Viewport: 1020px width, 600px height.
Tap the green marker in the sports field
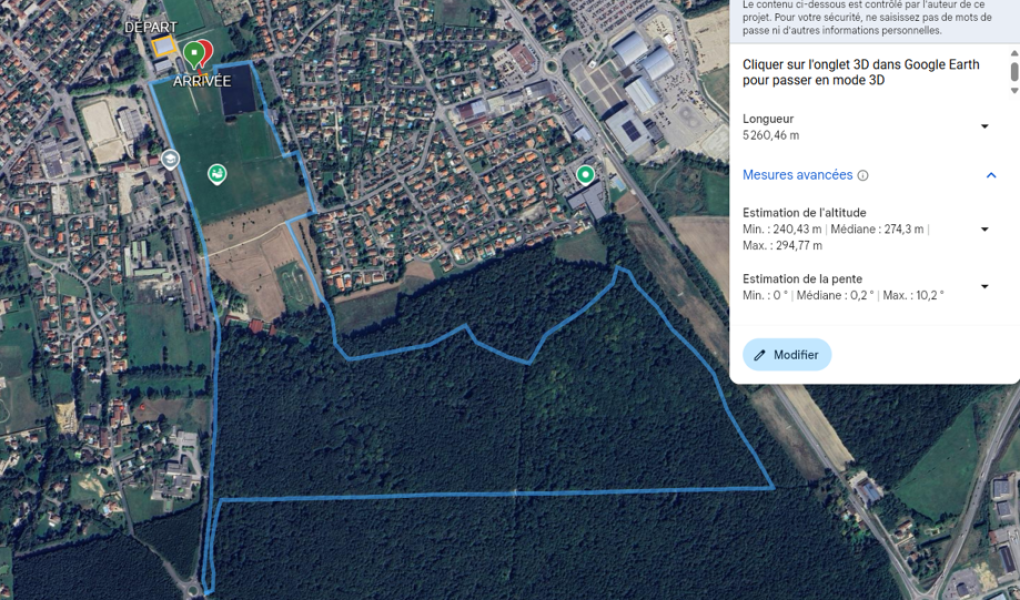216,174
